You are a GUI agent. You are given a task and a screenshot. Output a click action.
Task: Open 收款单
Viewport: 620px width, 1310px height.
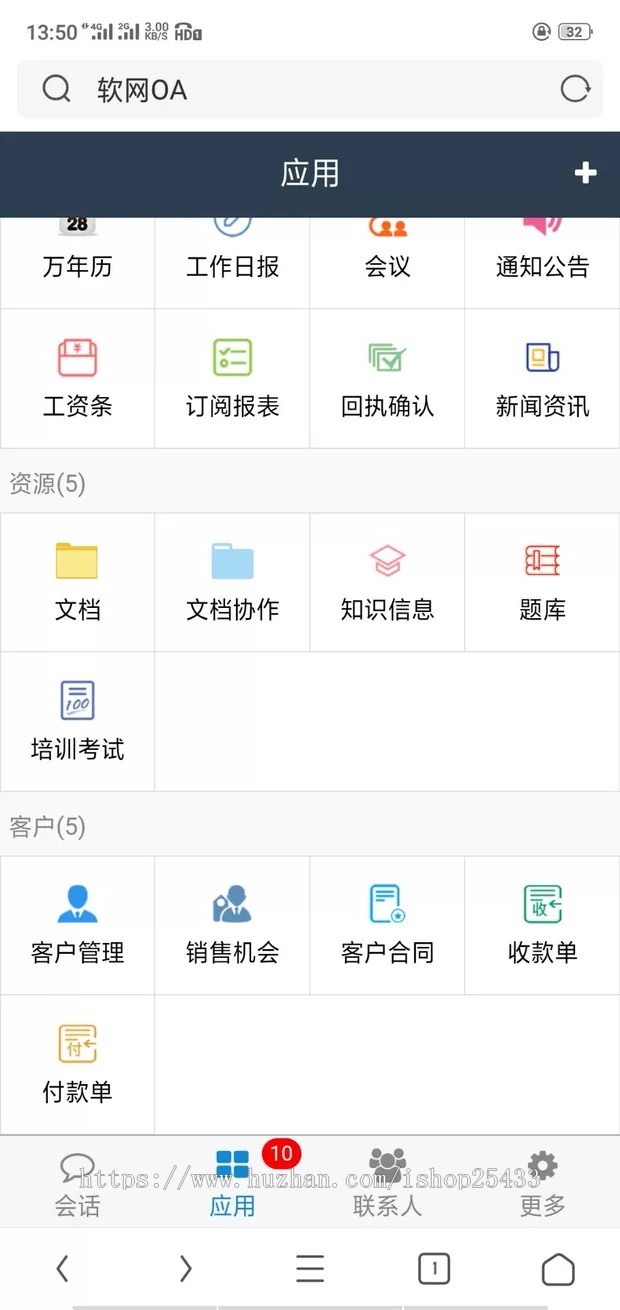[x=542, y=925]
